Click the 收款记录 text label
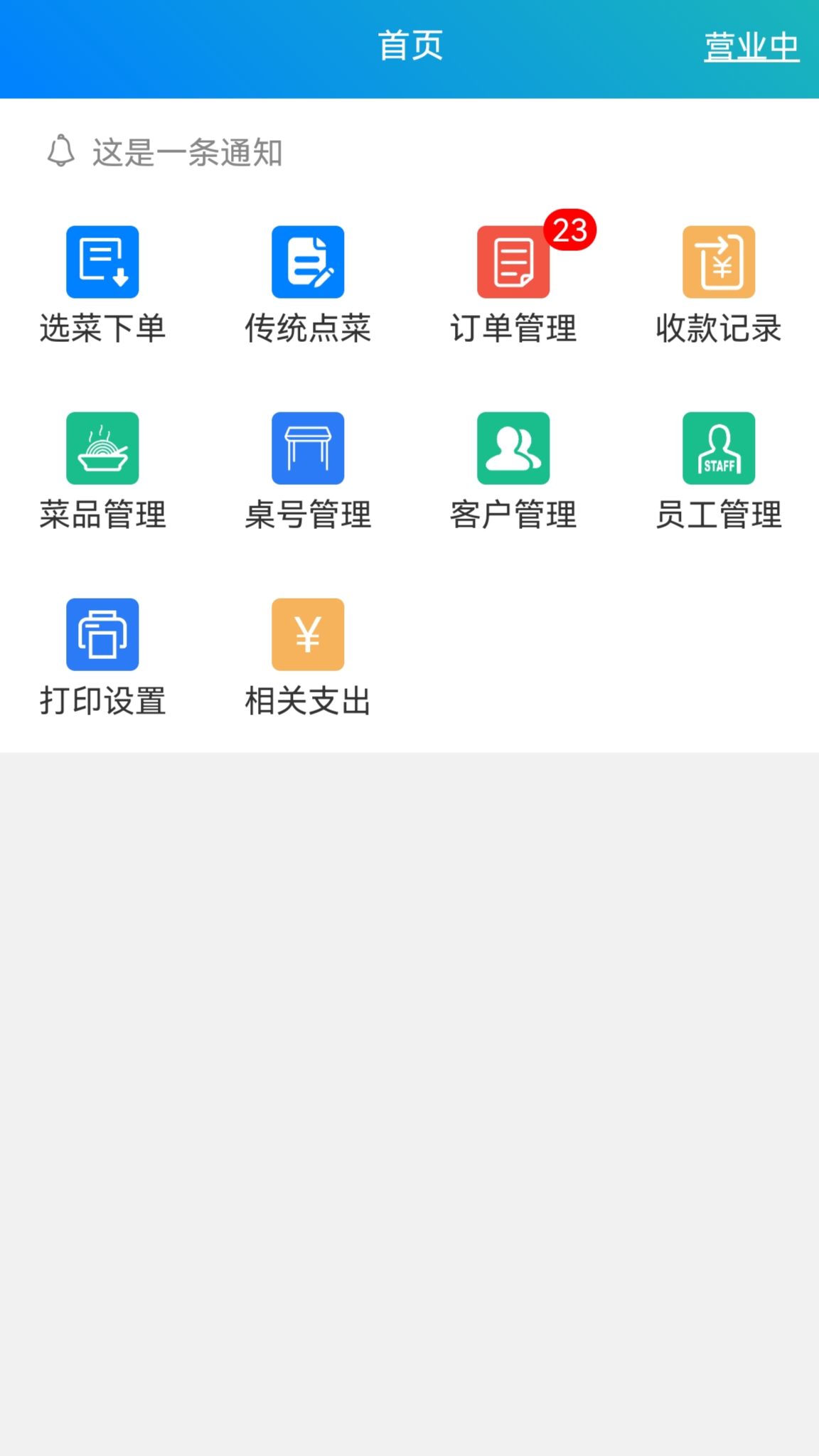819x1456 pixels. [x=718, y=328]
